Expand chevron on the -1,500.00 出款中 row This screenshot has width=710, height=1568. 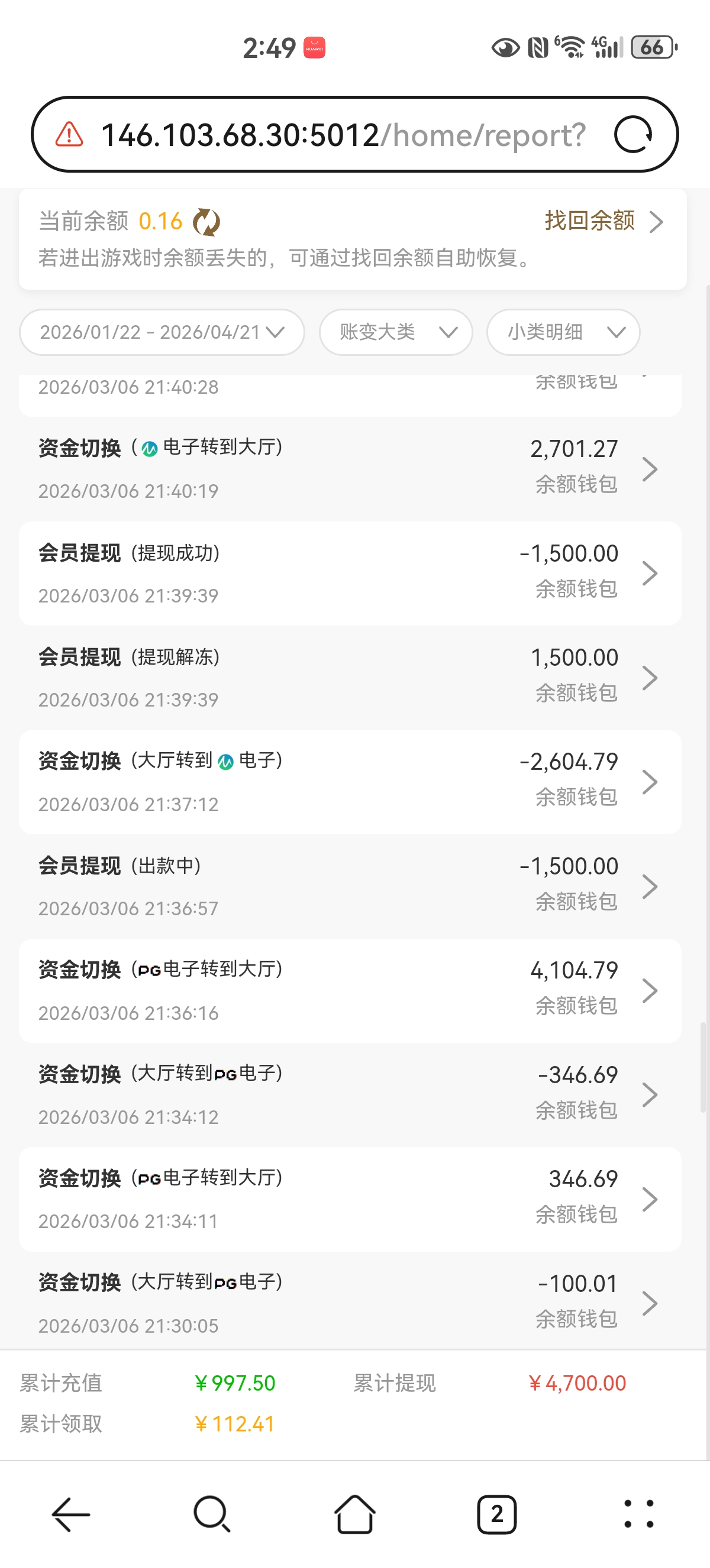[x=651, y=886]
